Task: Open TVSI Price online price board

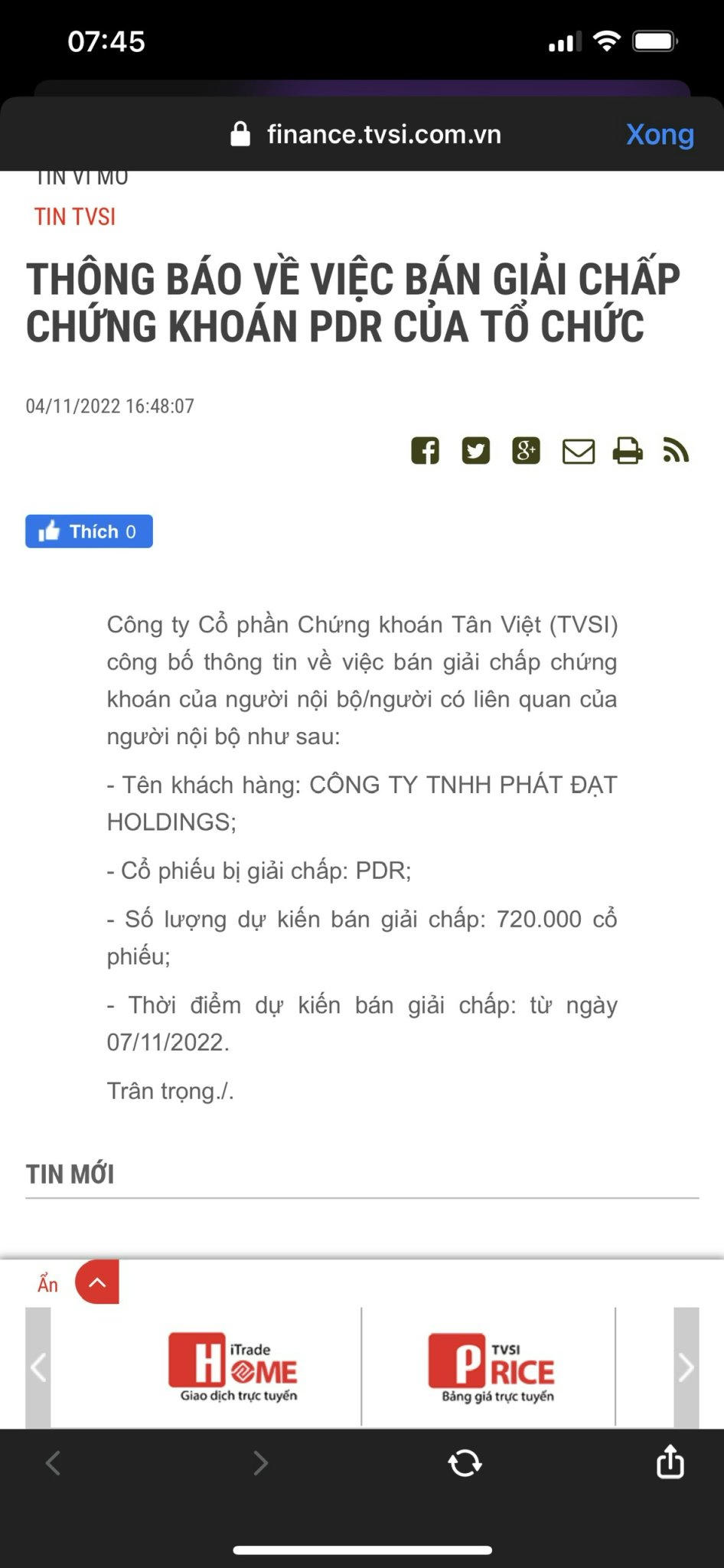Action: pyautogui.click(x=491, y=1368)
